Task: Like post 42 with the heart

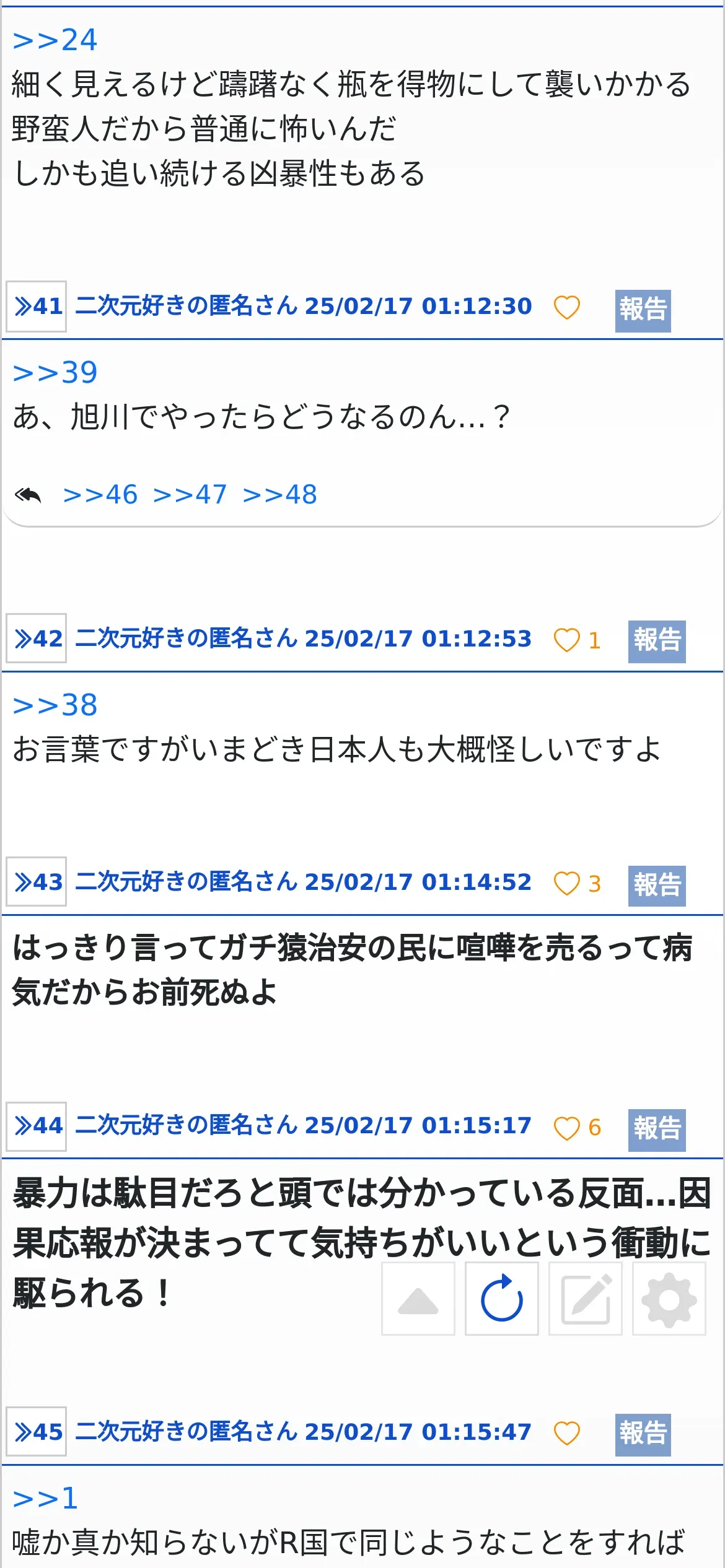Action: 566,640
